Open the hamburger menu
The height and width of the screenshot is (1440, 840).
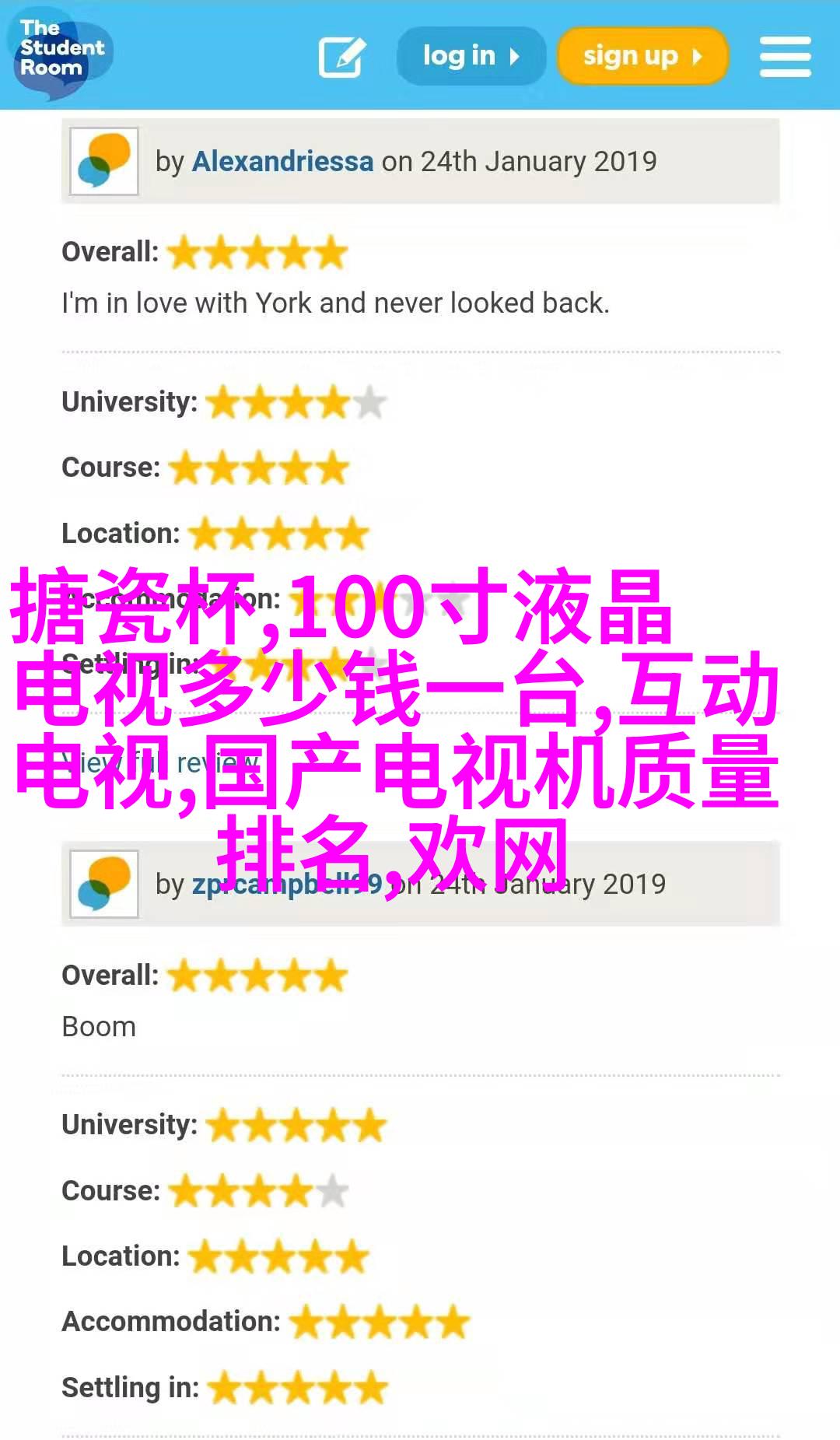pyautogui.click(x=785, y=57)
